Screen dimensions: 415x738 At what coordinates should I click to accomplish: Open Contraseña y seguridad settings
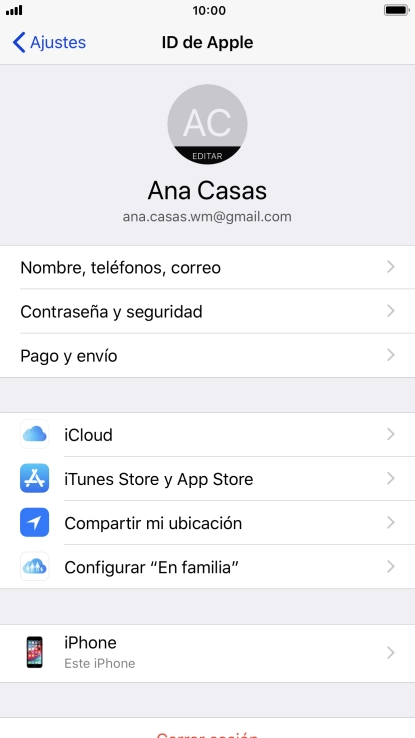click(208, 311)
